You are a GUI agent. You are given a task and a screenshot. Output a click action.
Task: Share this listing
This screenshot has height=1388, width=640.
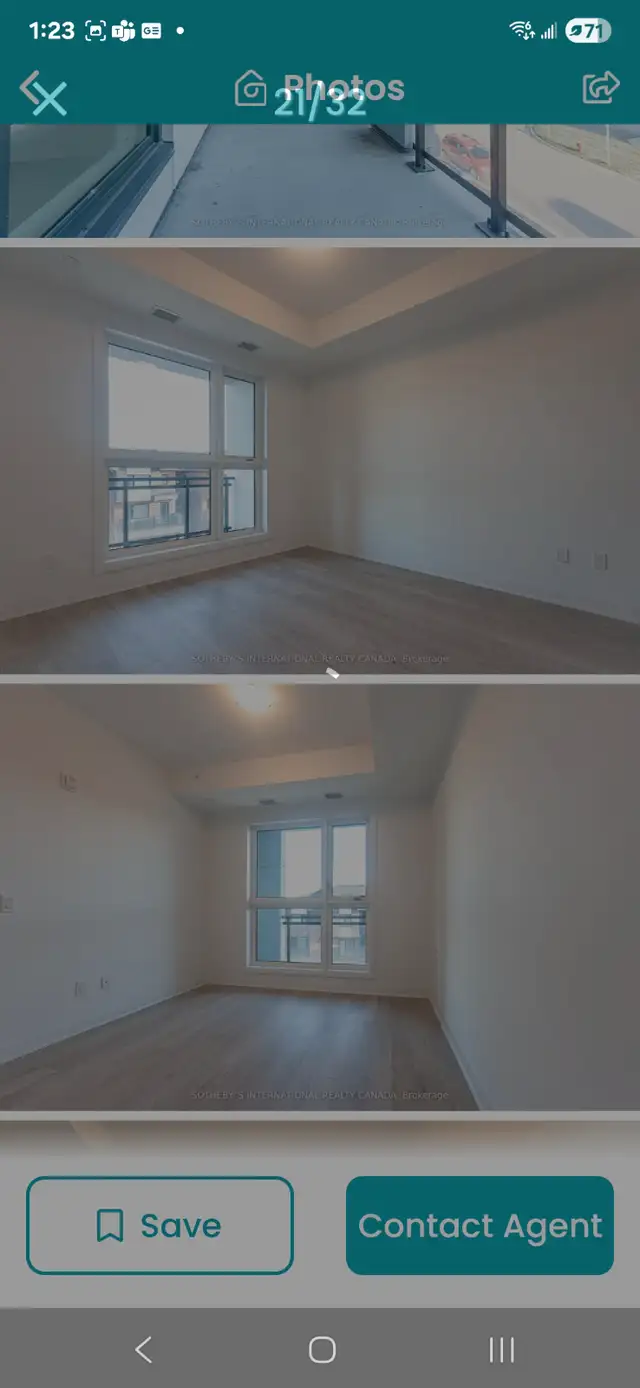click(x=600, y=88)
